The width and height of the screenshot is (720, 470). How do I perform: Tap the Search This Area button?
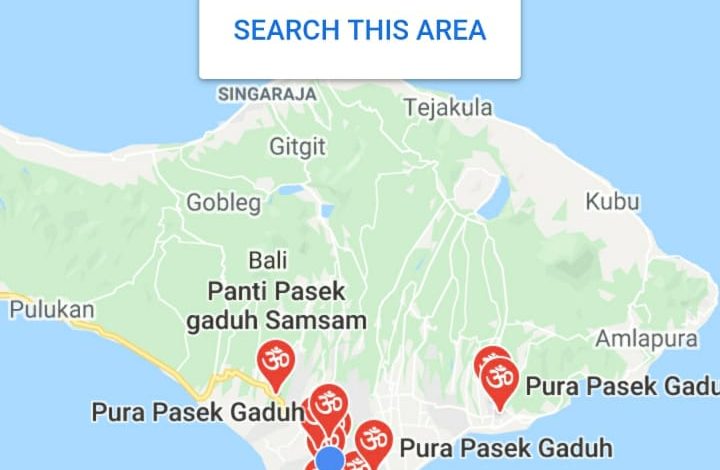[x=359, y=31]
